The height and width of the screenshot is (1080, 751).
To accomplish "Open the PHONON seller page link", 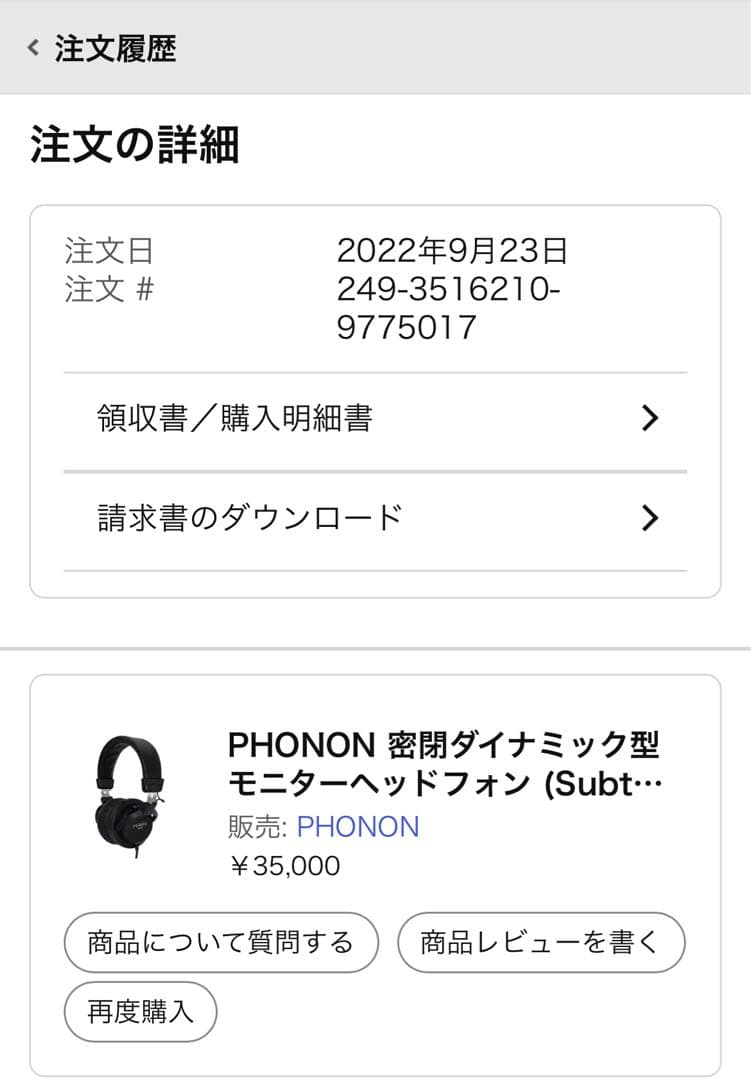I will [360, 828].
